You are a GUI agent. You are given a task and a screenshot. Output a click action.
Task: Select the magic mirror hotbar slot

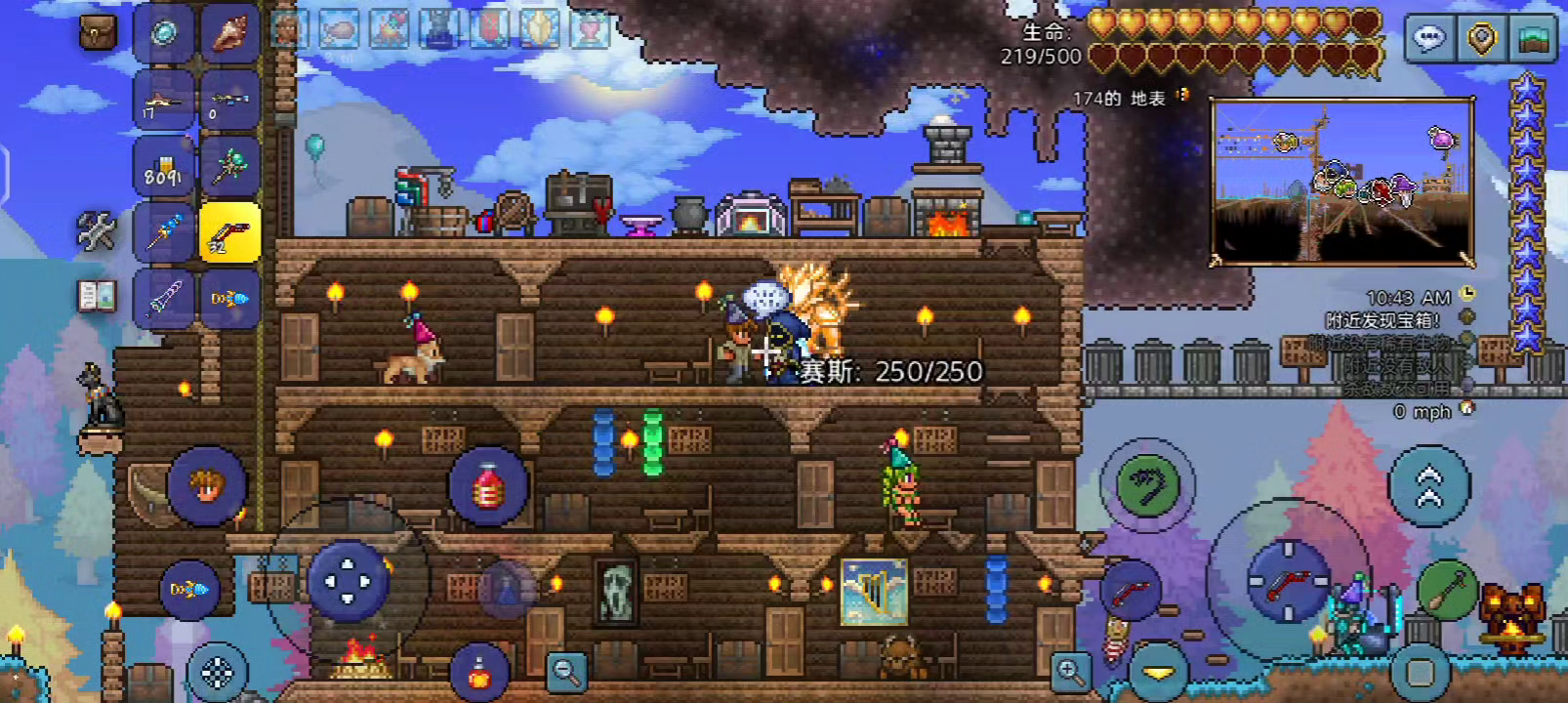tap(164, 32)
